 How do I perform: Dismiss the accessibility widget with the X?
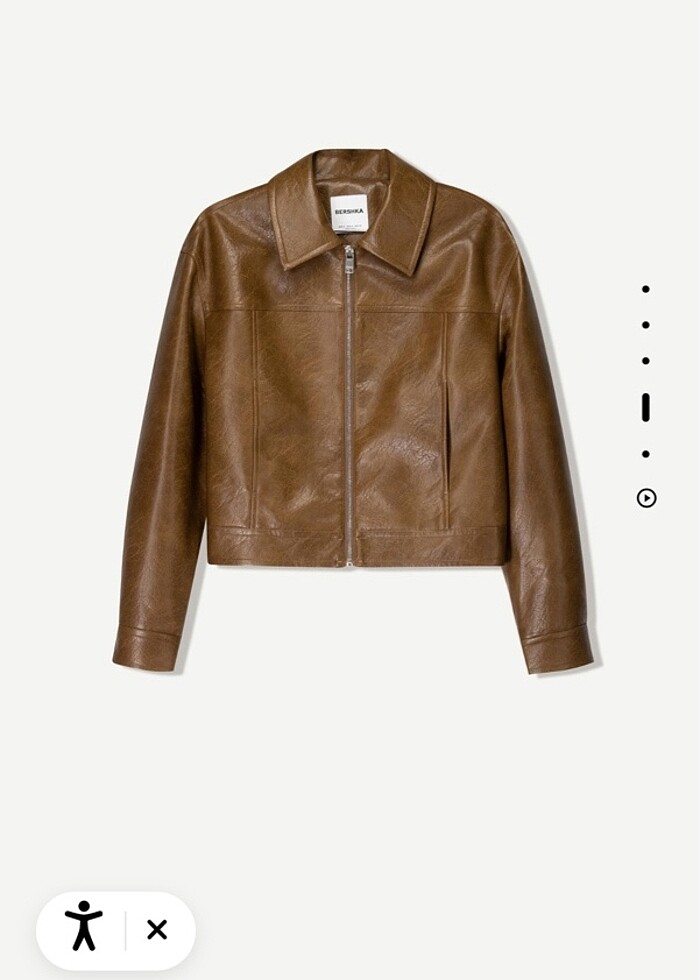[x=157, y=930]
